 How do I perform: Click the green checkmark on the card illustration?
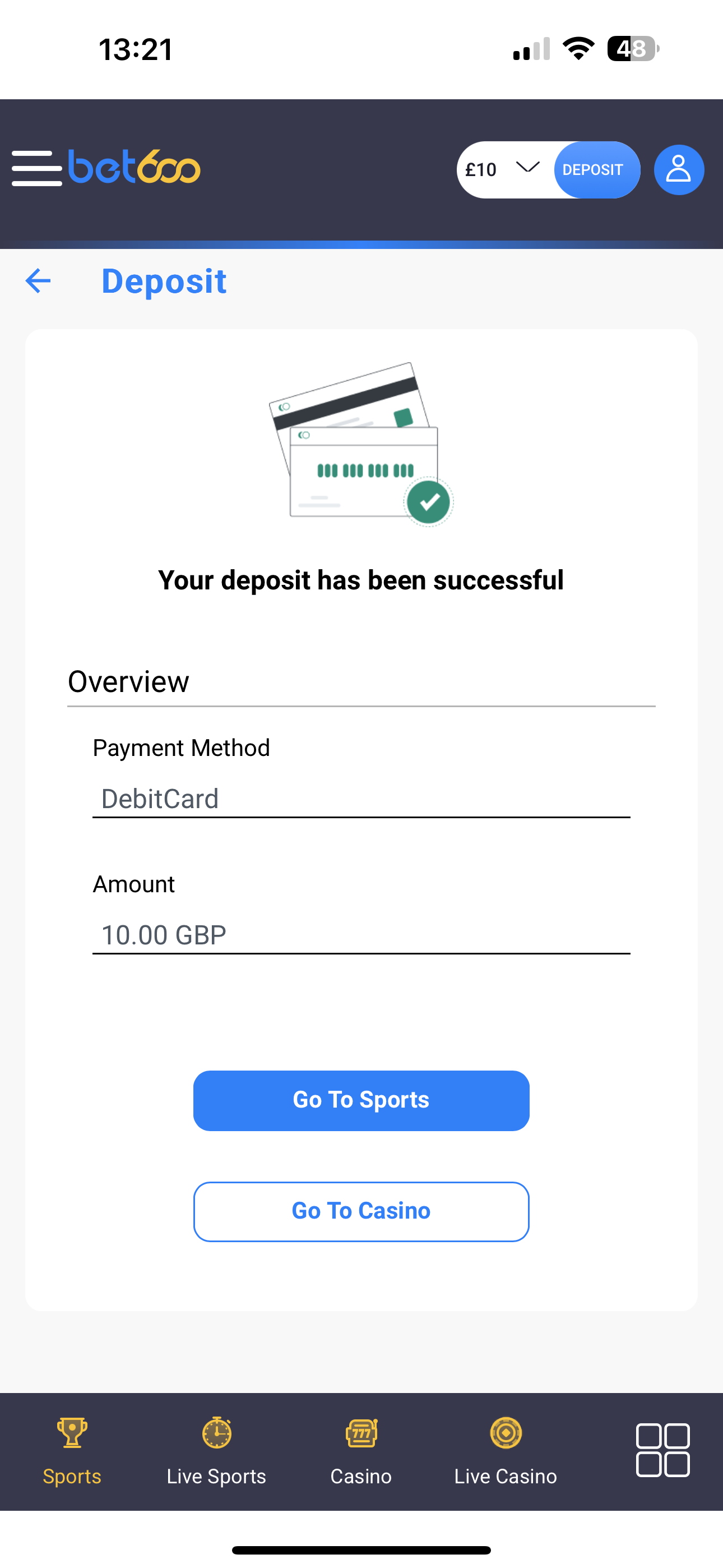tap(428, 501)
